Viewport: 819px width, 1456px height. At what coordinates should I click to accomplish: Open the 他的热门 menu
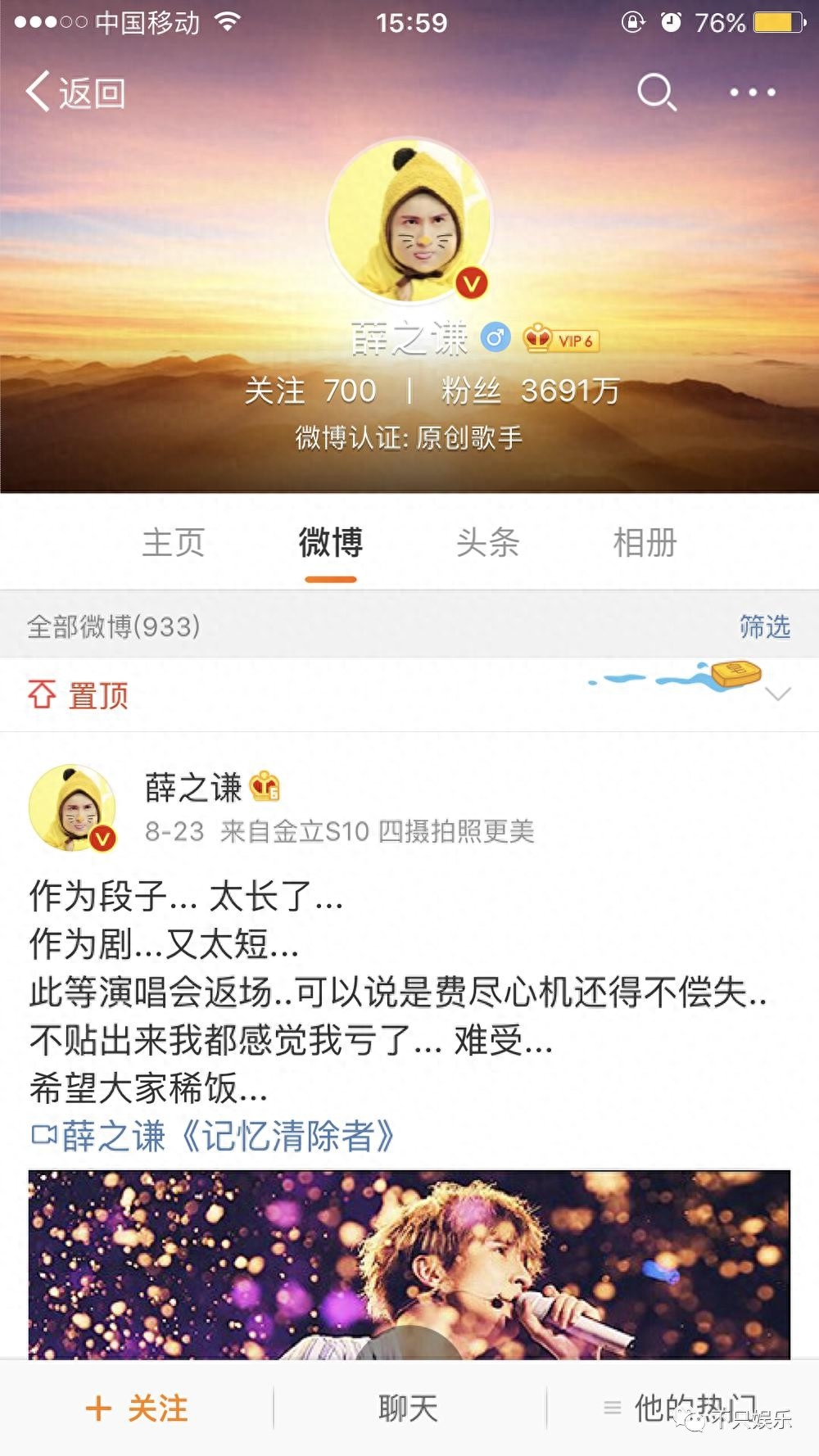pyautogui.click(x=681, y=1409)
